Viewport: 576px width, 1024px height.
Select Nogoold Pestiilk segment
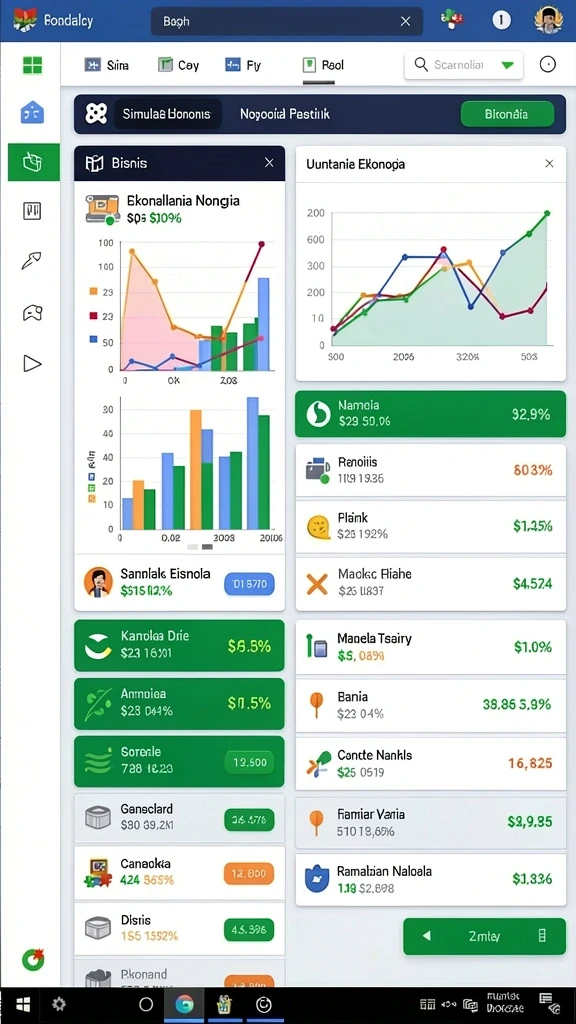(285, 114)
